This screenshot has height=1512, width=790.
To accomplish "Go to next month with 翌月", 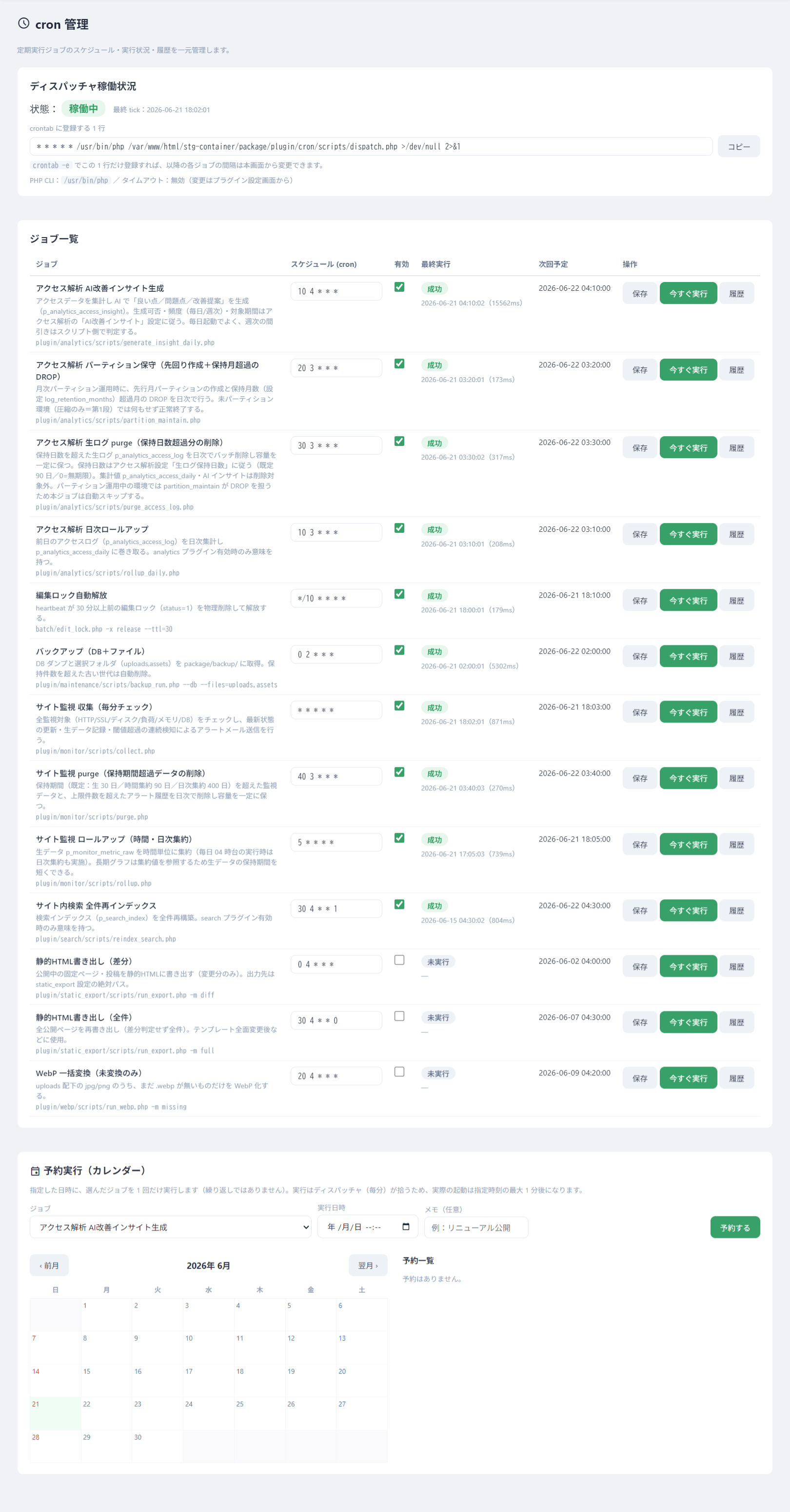I will click(x=368, y=1266).
